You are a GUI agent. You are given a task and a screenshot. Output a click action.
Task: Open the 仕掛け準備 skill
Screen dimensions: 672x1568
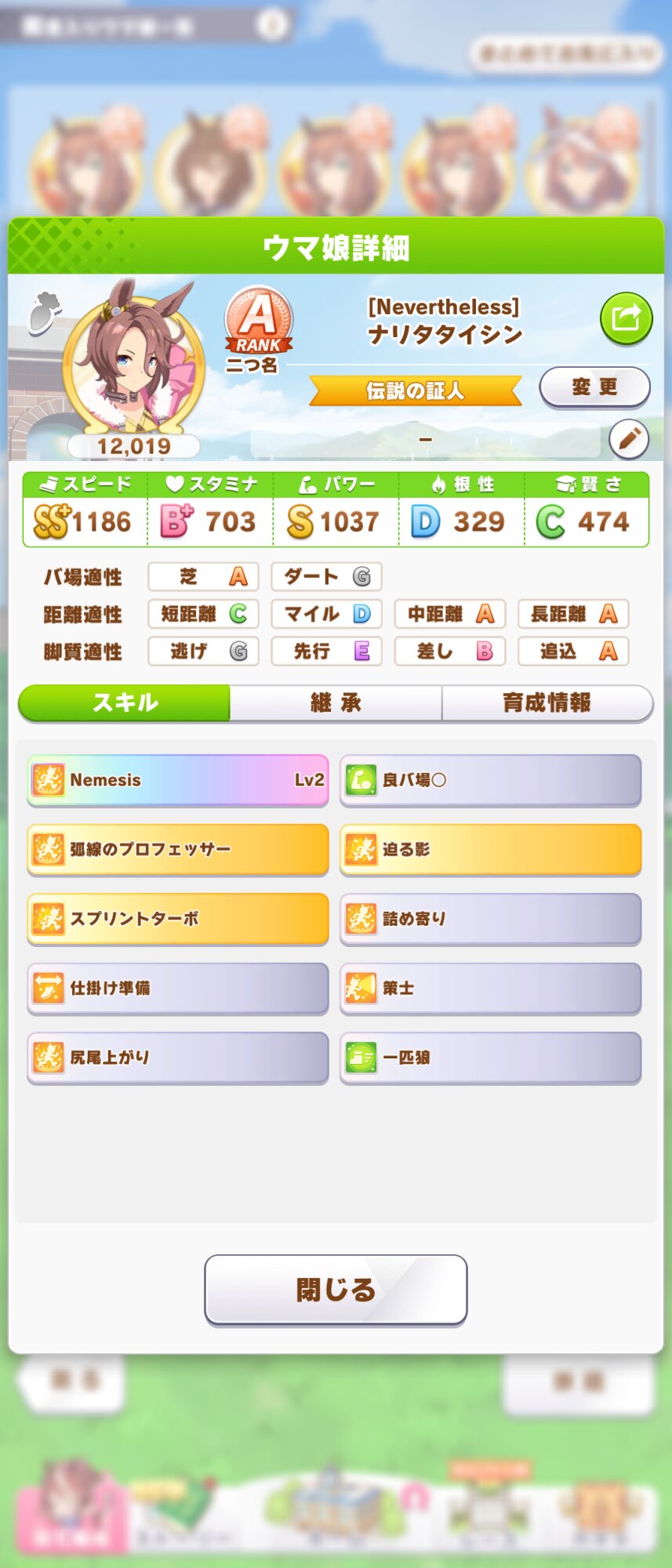(178, 988)
